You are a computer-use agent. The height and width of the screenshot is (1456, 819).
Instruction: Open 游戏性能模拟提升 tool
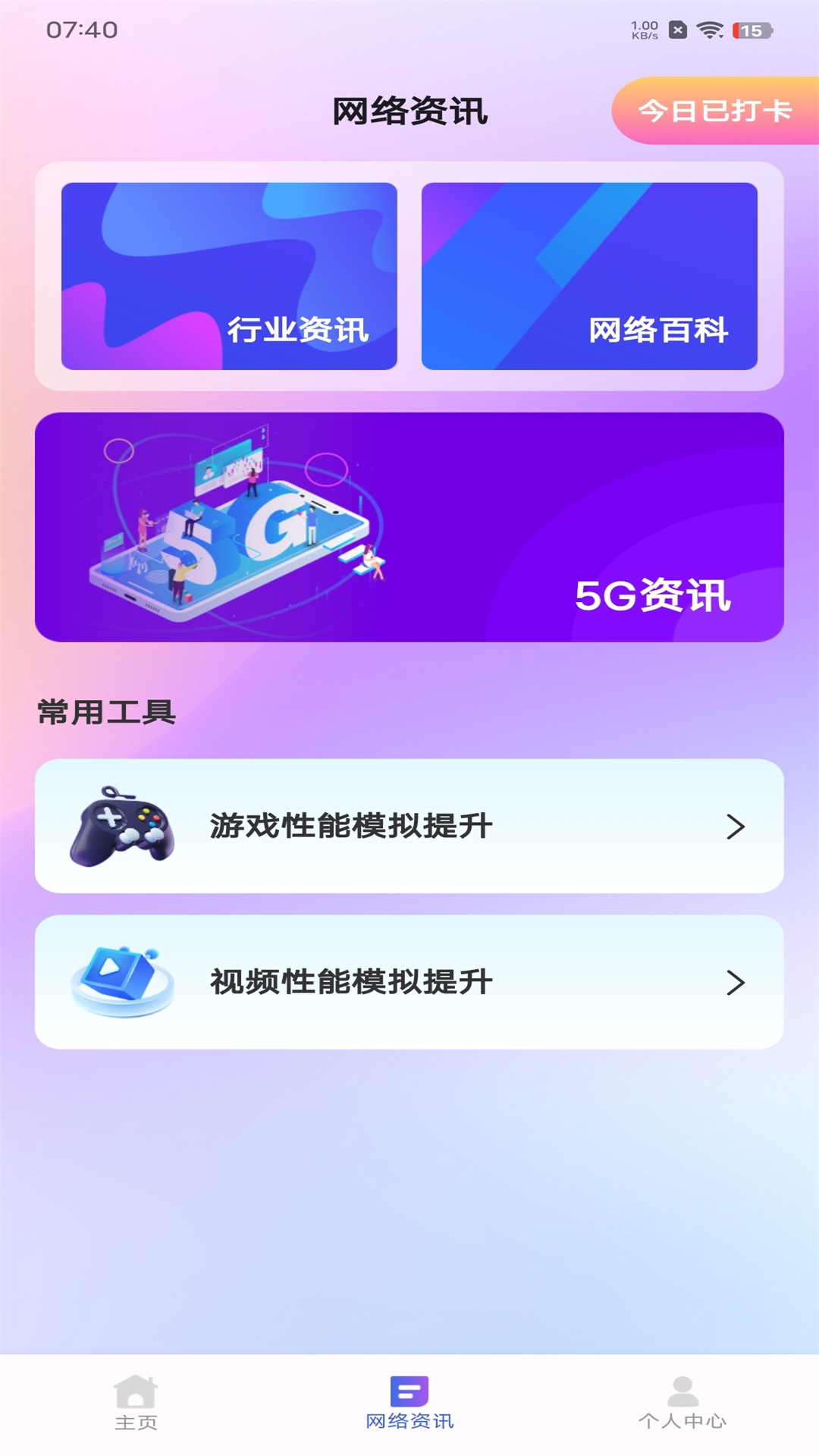pos(409,826)
